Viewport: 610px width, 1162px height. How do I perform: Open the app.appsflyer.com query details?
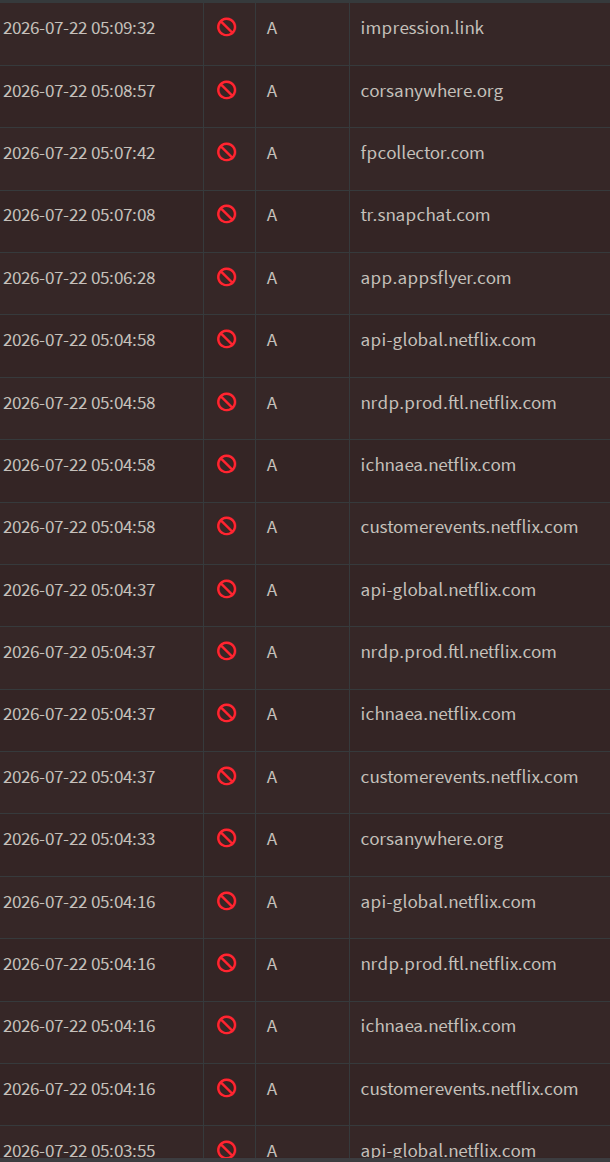point(305,278)
